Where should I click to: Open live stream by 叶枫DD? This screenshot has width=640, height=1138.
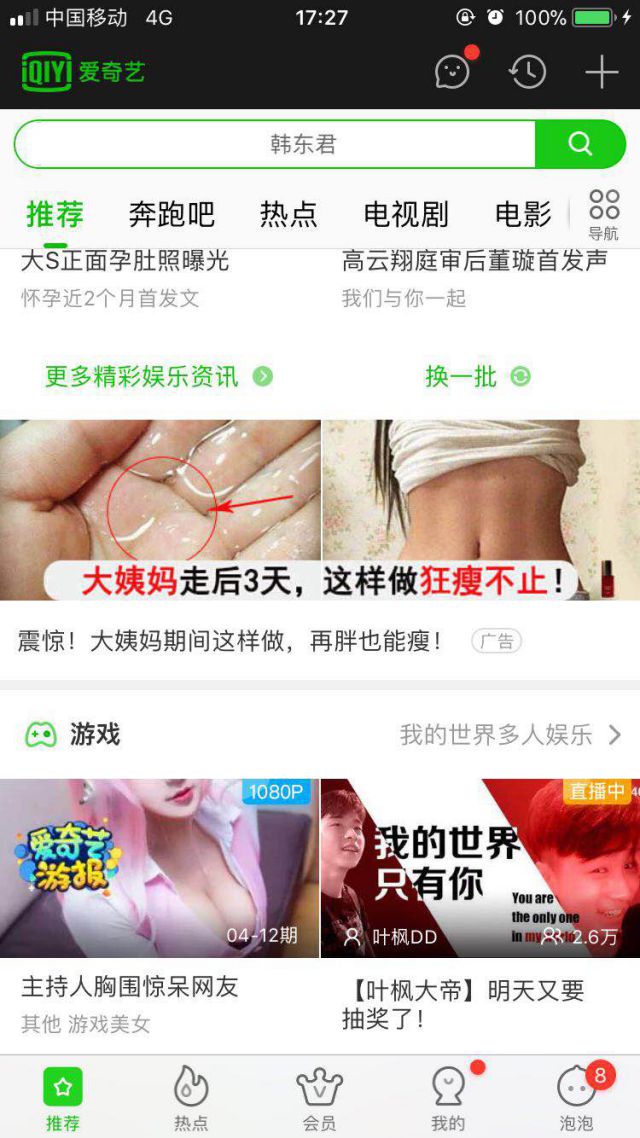click(x=480, y=868)
